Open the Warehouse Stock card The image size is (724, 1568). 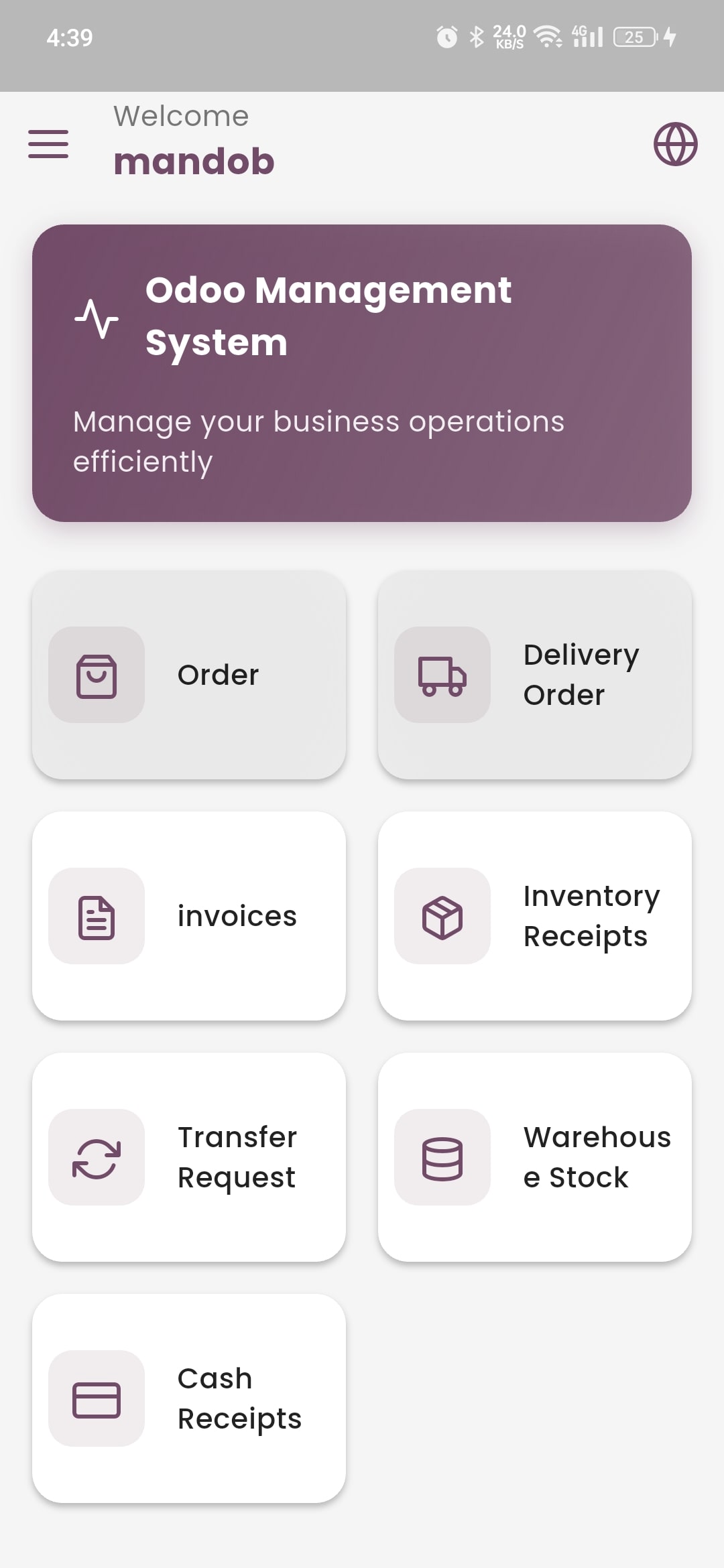(534, 1157)
